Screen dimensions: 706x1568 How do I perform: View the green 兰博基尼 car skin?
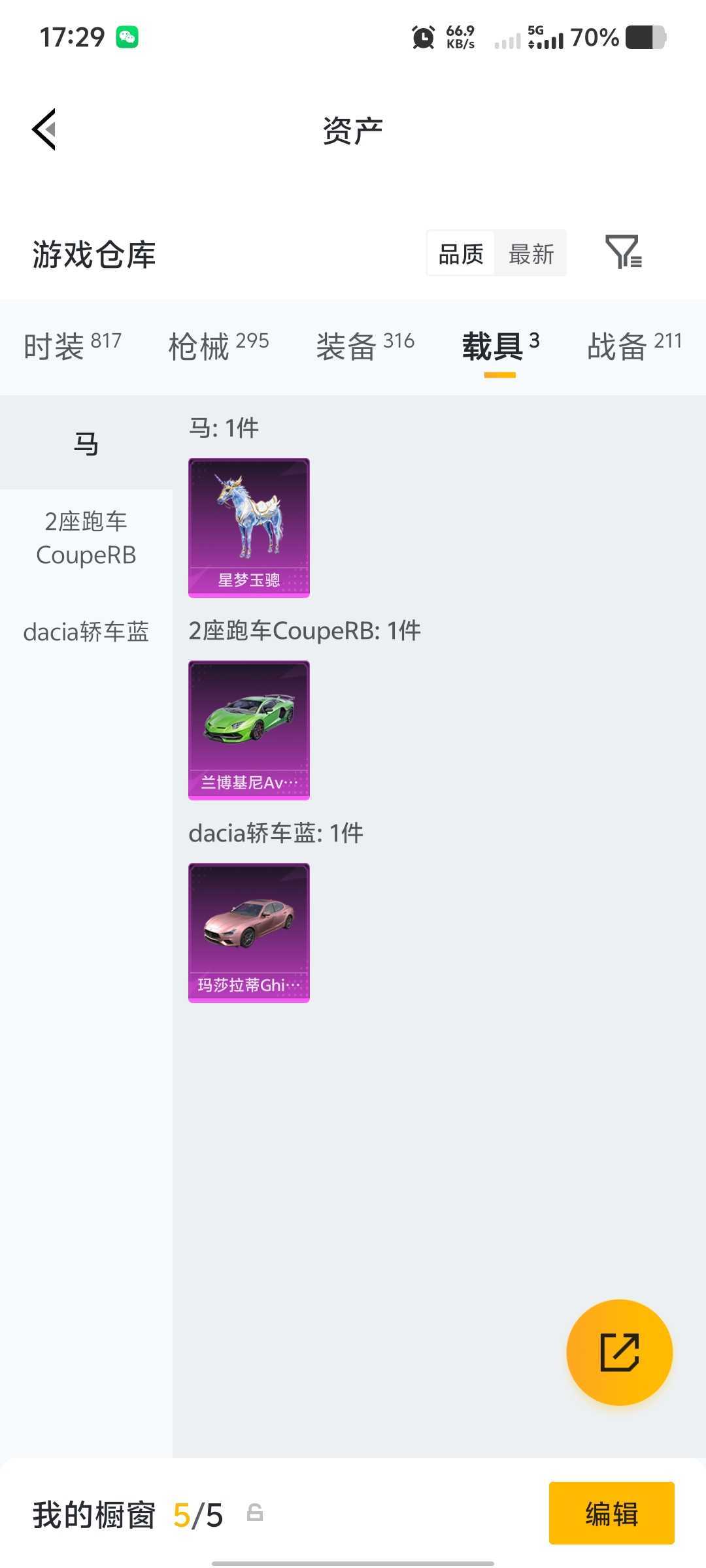pos(248,730)
